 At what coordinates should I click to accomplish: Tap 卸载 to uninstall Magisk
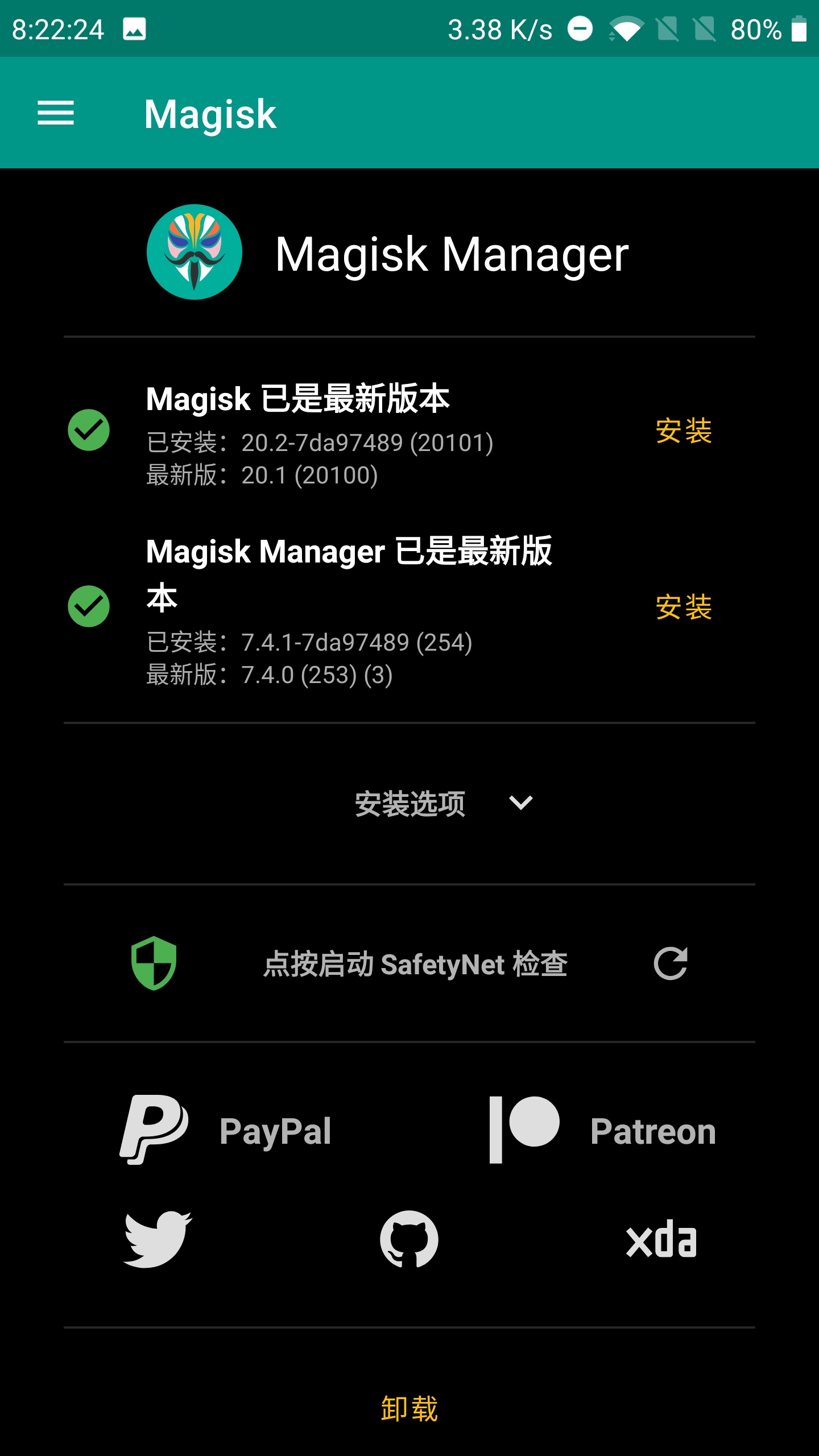tap(409, 1408)
